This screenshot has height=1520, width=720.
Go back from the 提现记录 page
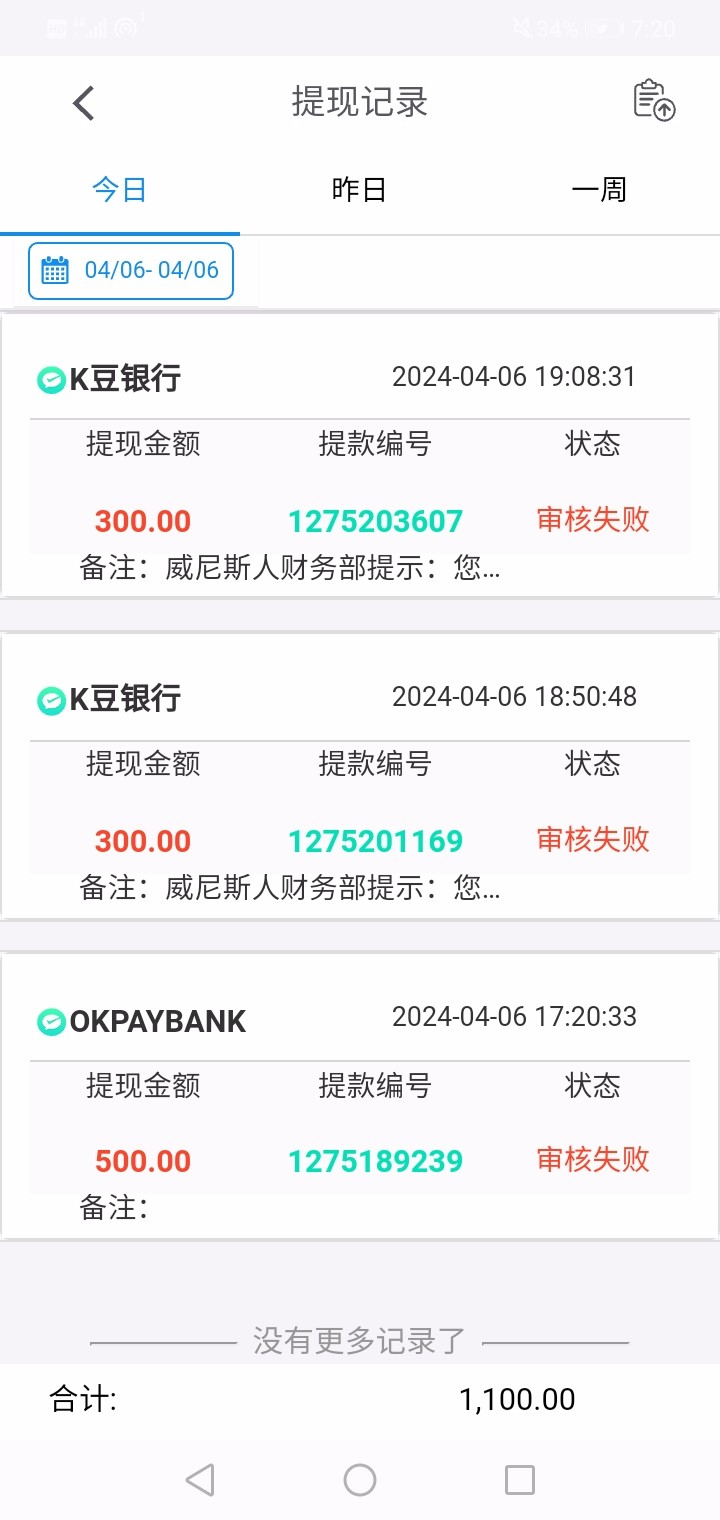[84, 103]
